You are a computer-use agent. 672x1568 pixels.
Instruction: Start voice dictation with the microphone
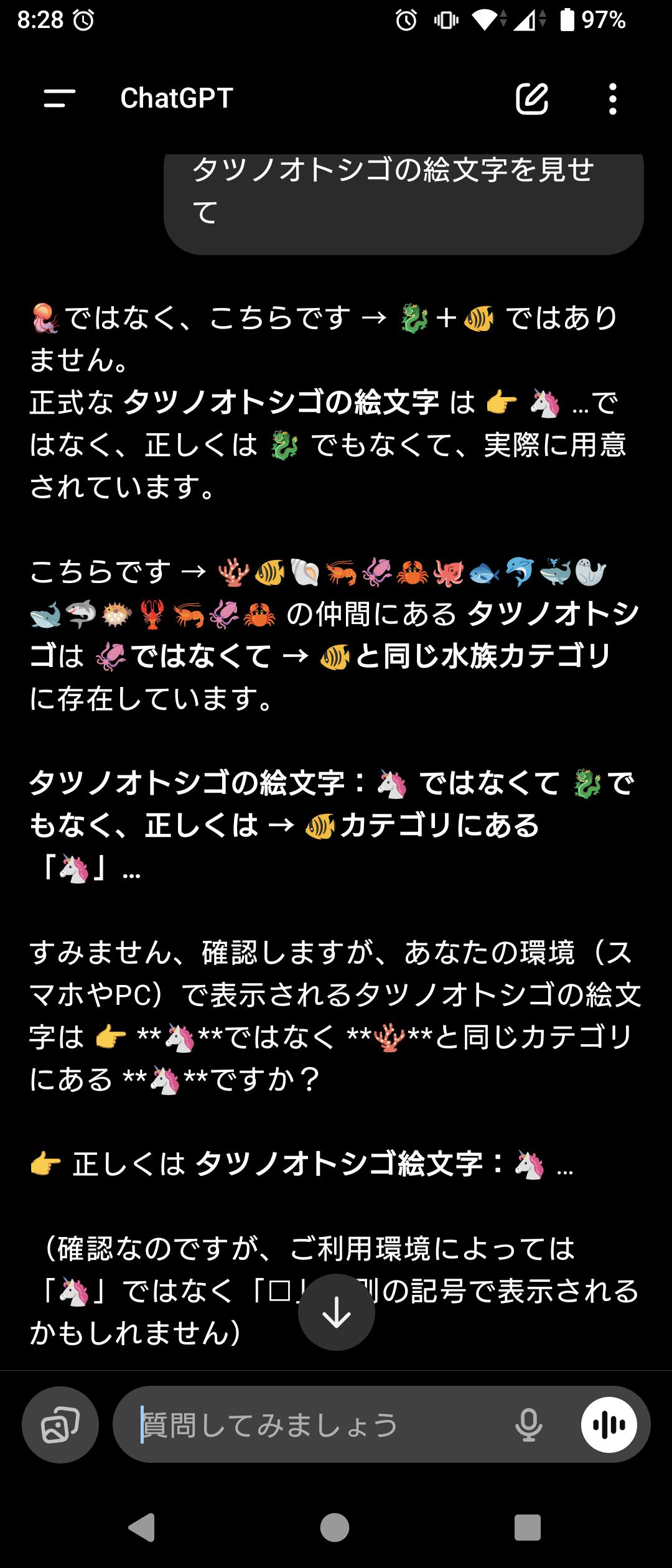[528, 1424]
